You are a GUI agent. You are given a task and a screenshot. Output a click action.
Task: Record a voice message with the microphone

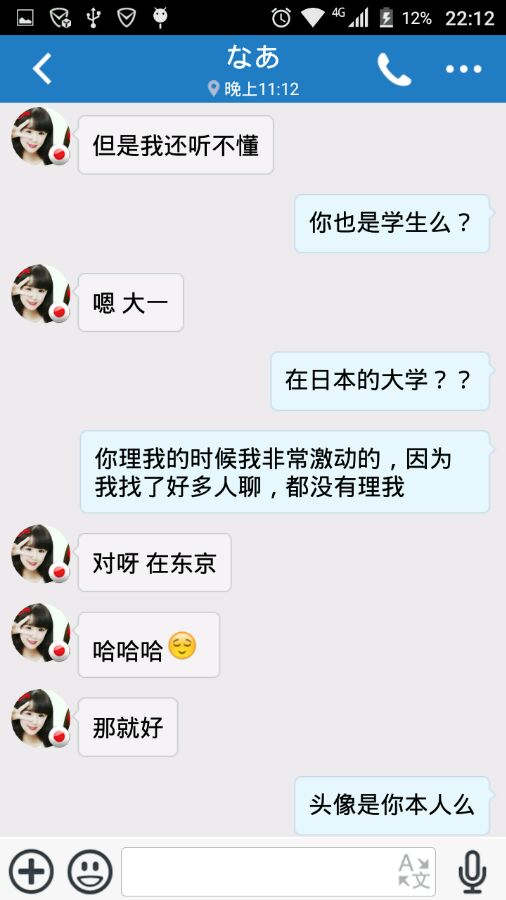pos(473,871)
